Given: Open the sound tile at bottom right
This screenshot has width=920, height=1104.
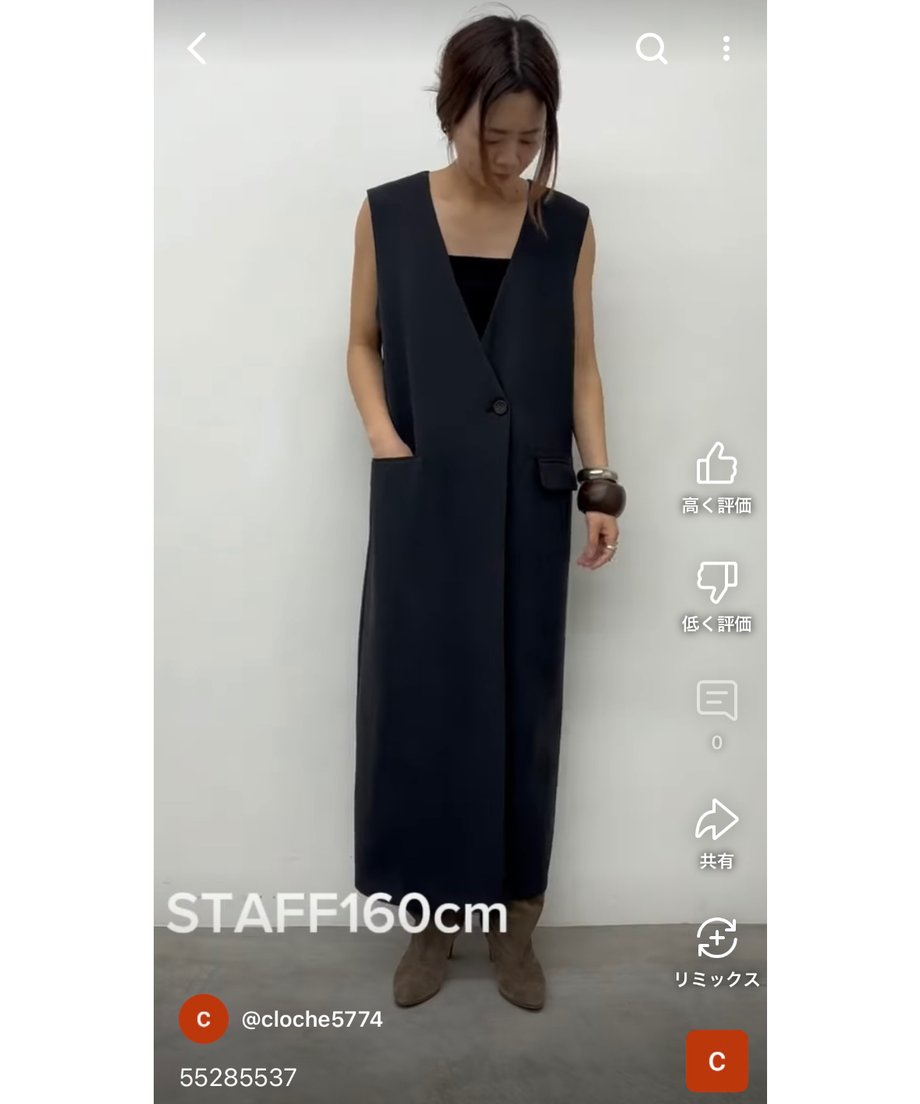Looking at the screenshot, I should click(x=716, y=1061).
